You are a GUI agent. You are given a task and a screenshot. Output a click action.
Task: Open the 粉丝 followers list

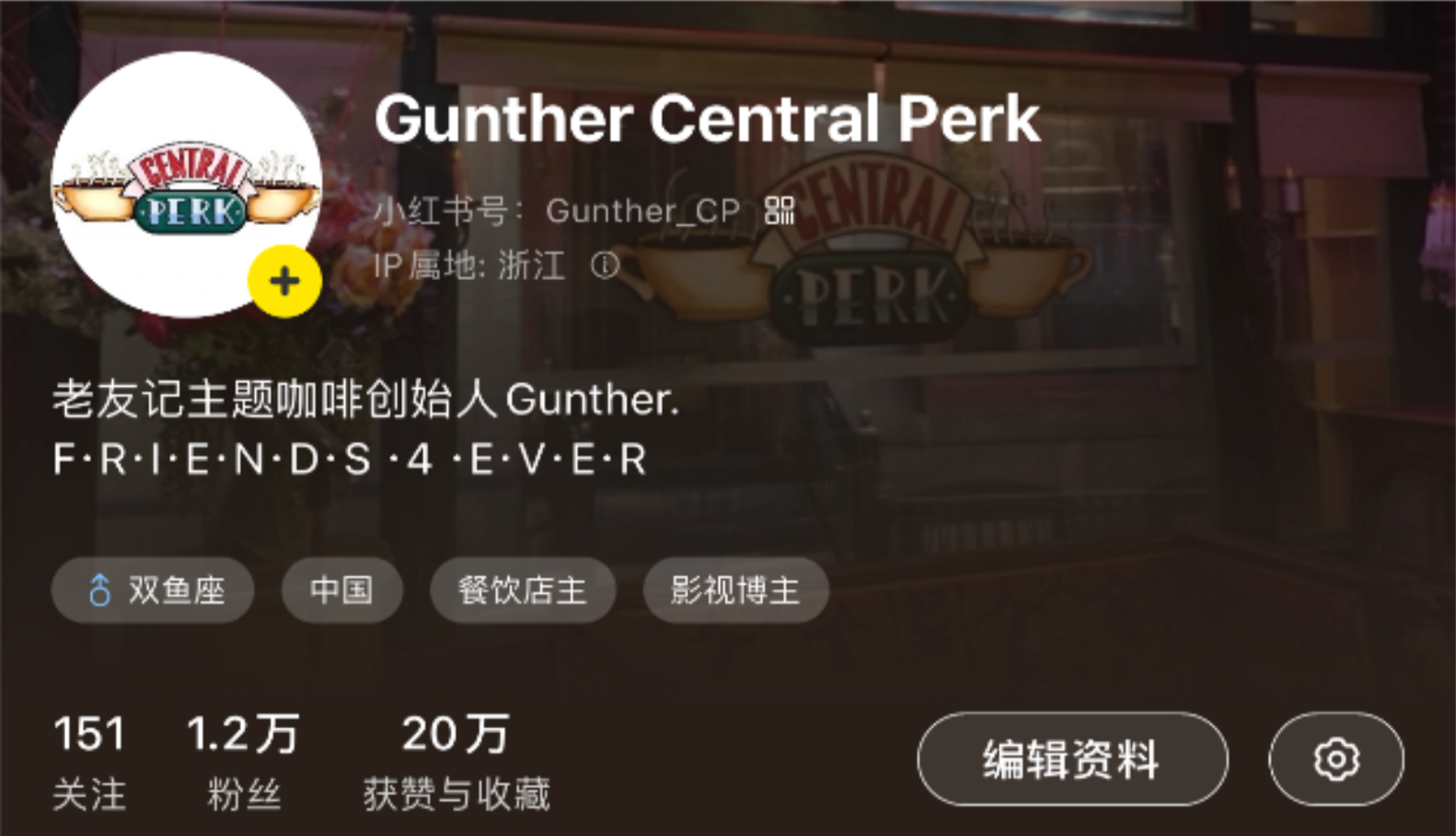pos(243,763)
